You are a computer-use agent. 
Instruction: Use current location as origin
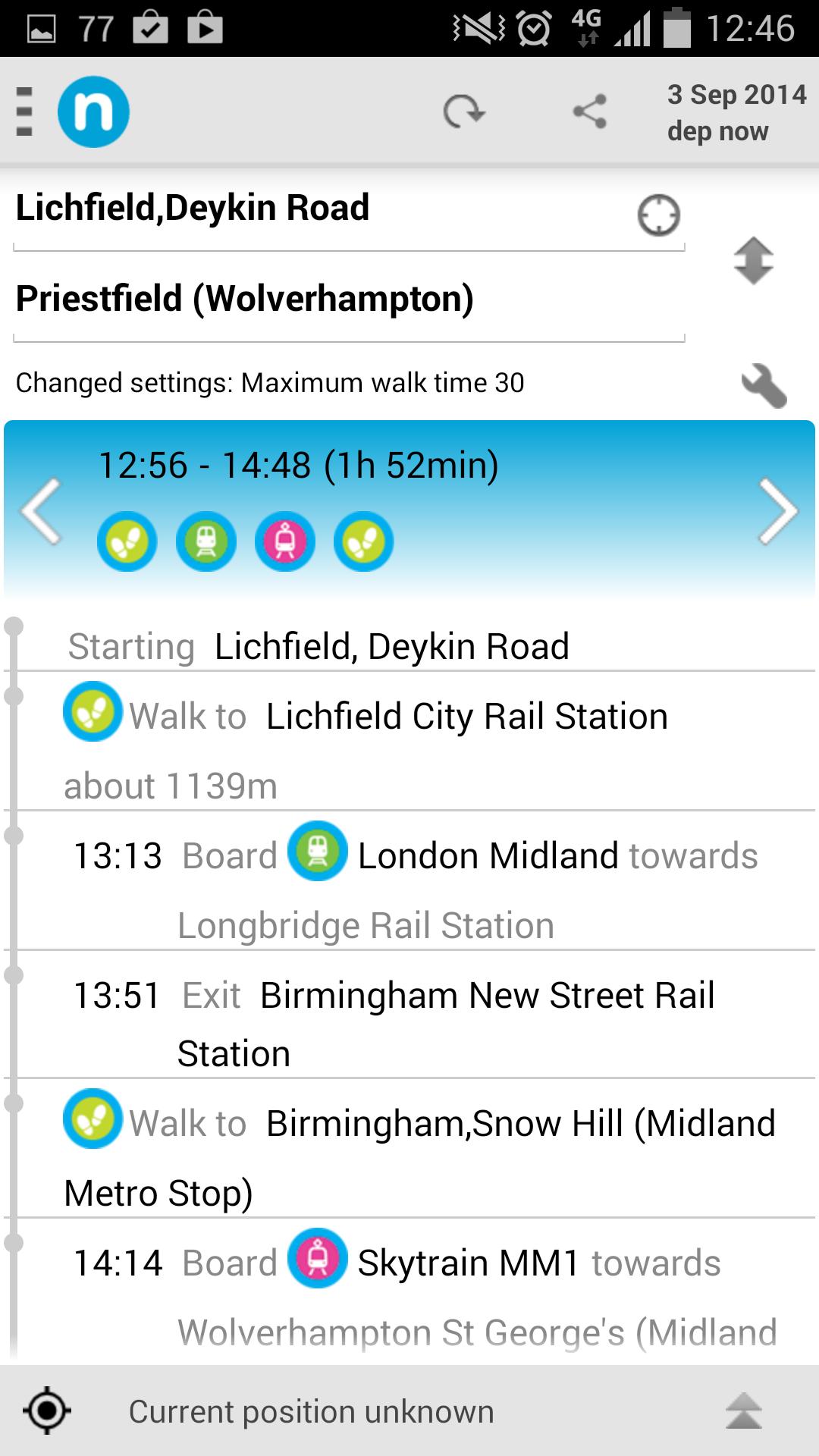tap(658, 216)
